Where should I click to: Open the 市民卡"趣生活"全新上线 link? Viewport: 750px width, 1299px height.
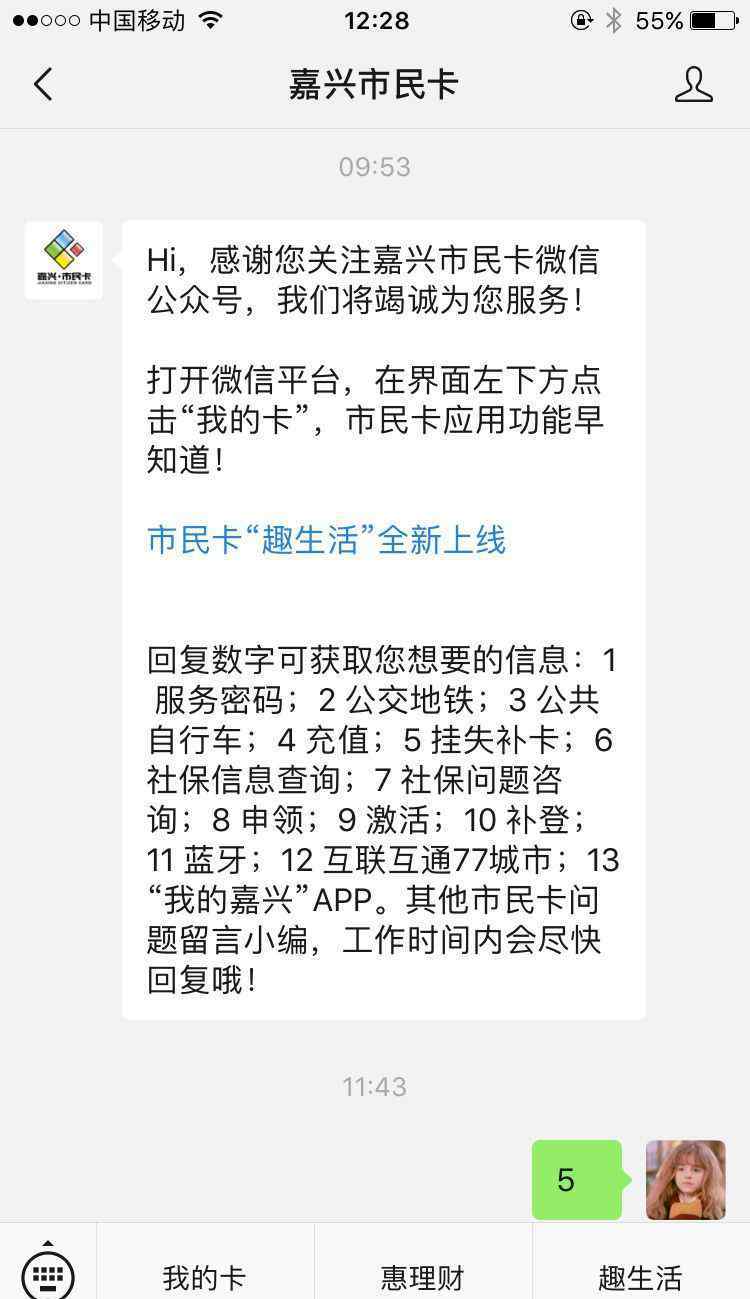[327, 540]
